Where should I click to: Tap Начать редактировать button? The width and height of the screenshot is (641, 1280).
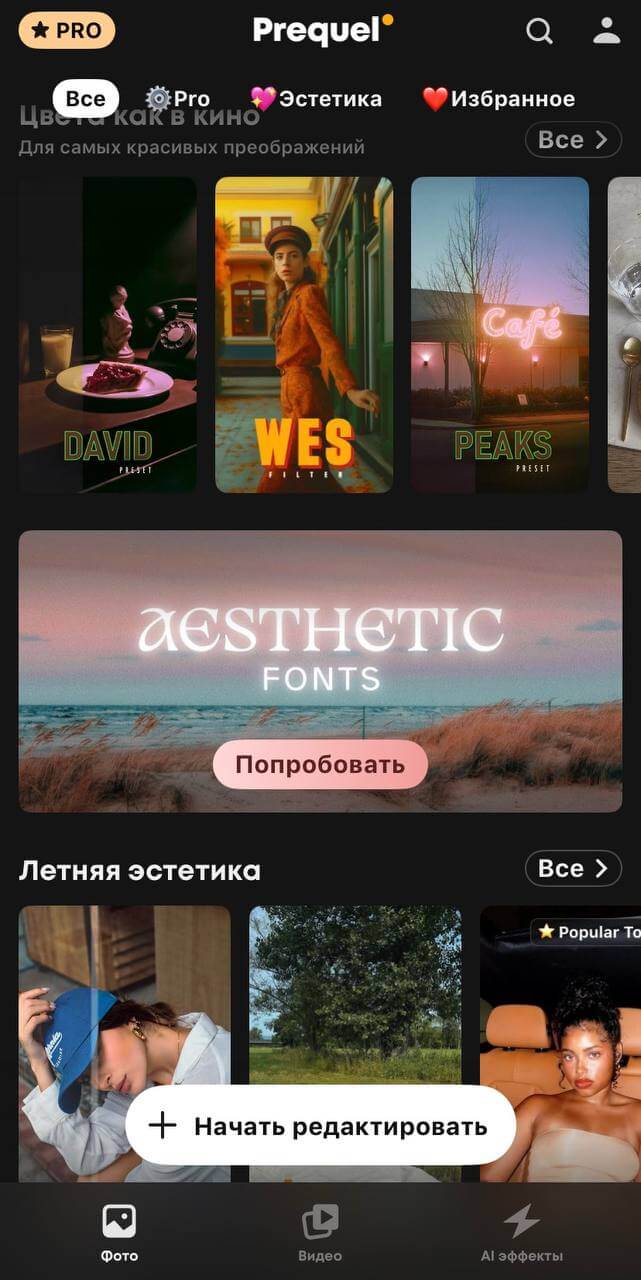[x=320, y=1126]
